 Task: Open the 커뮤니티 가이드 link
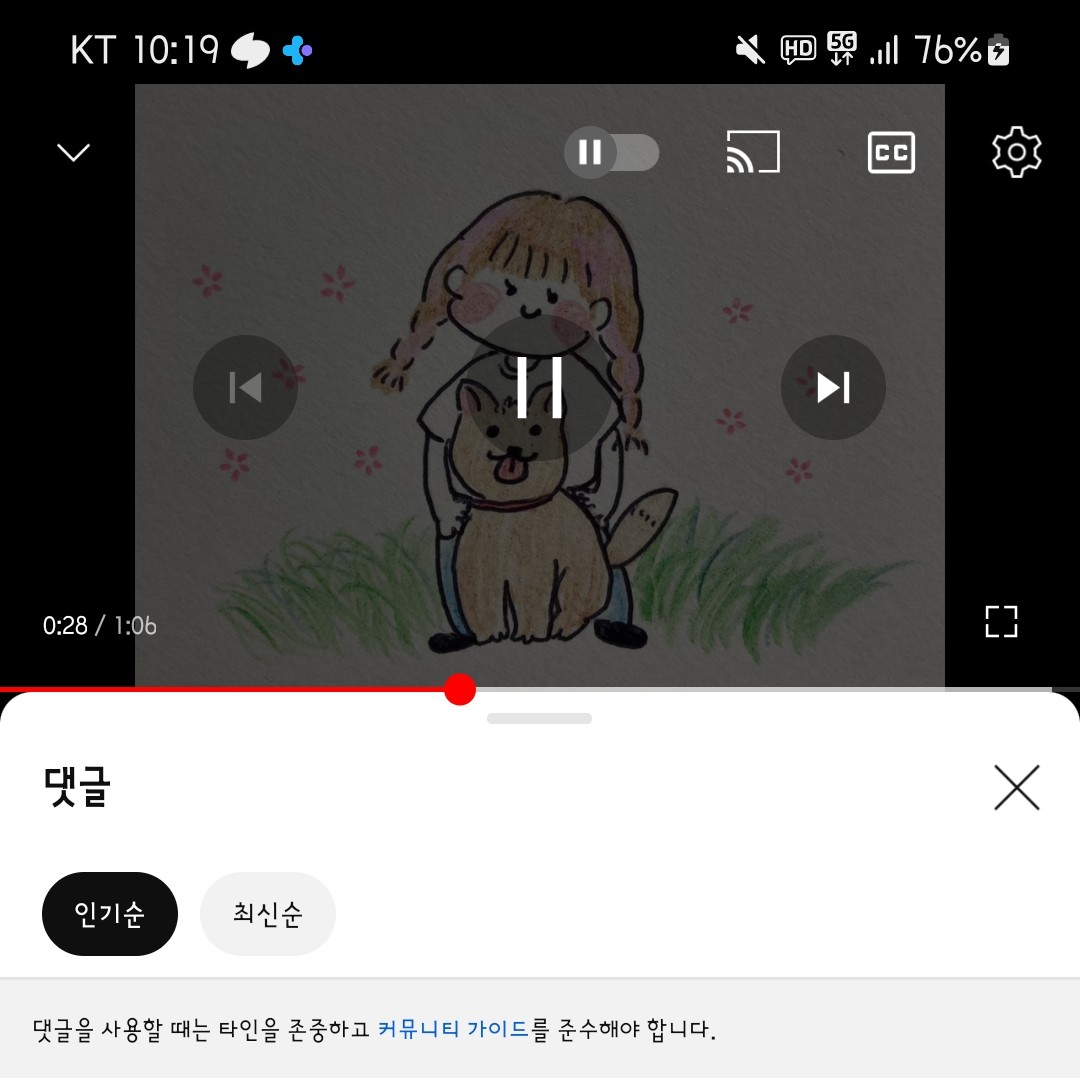(x=453, y=1029)
